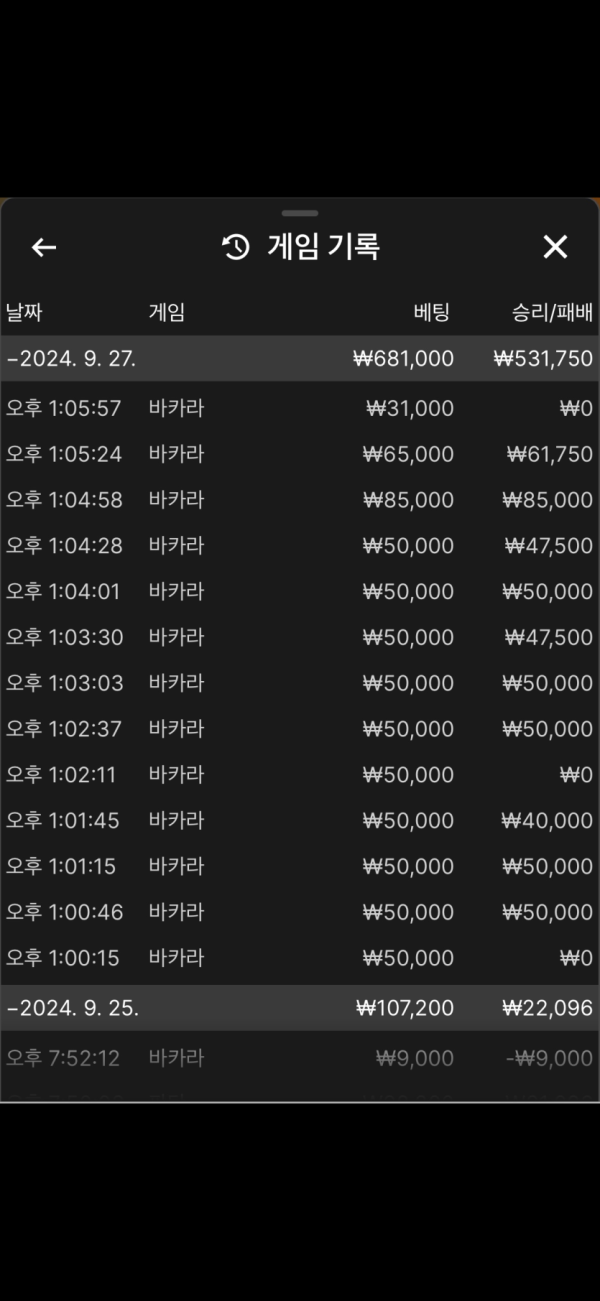
Task: Open the 오후 1:03:03 baccarat record
Action: [300, 683]
